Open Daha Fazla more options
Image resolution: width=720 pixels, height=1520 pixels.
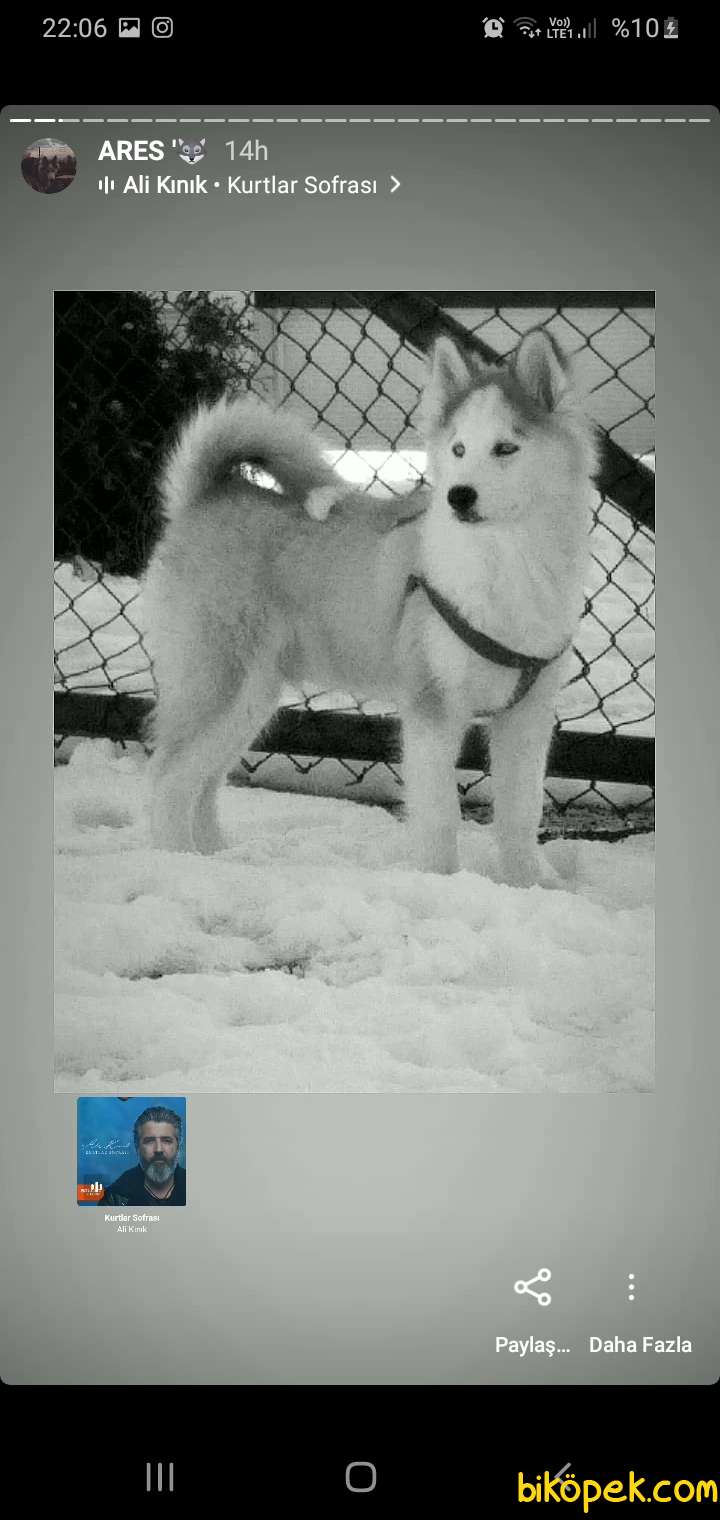pos(640,1310)
